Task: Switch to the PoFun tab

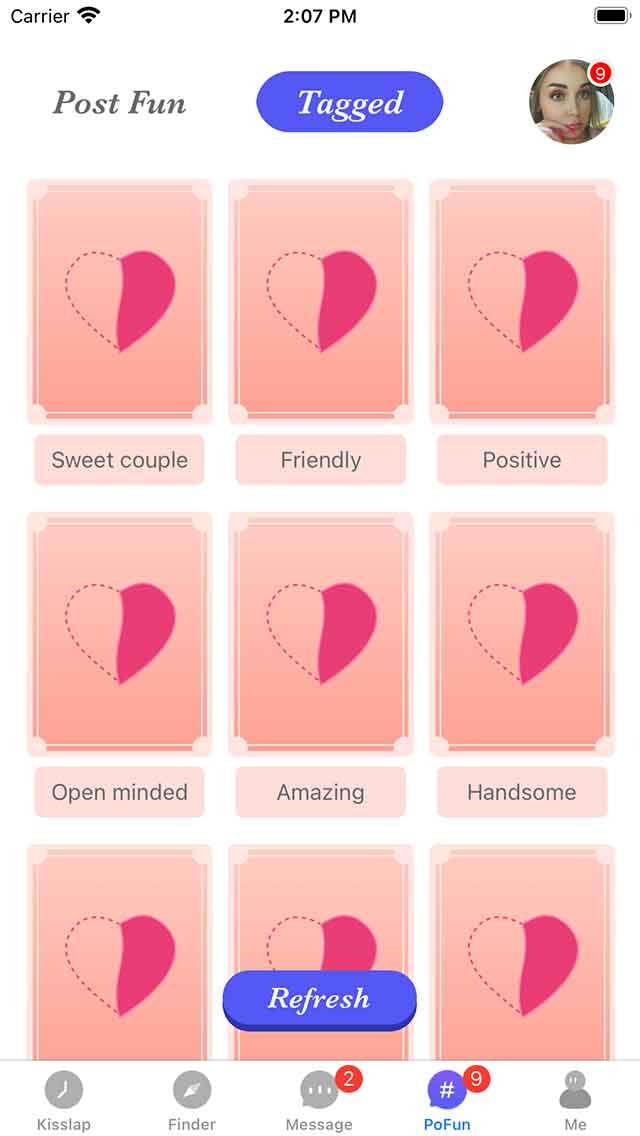Action: click(x=447, y=1099)
